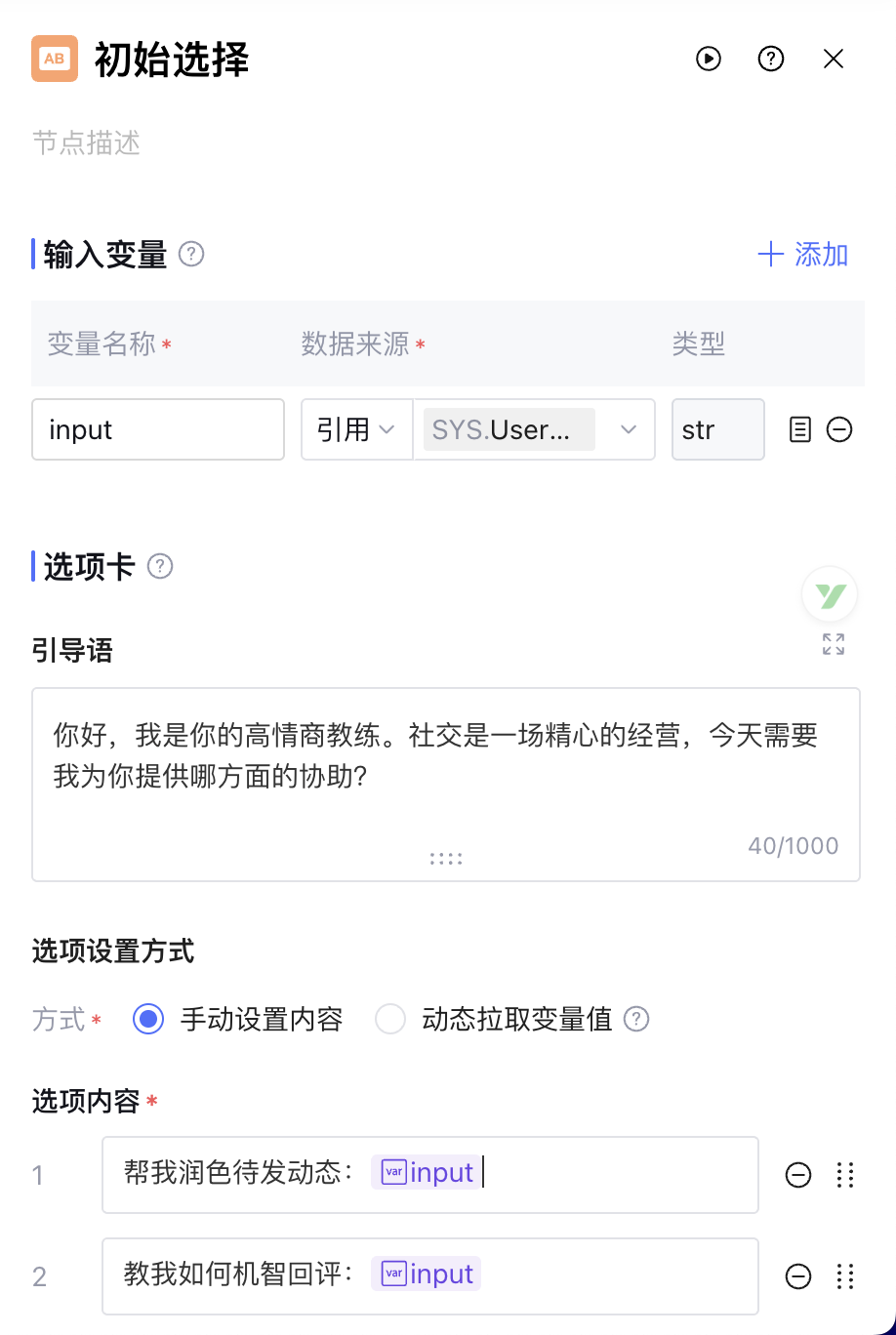The height and width of the screenshot is (1335, 896).
Task: Choose 动态拉取变量值 option mode
Action: coord(390,1020)
